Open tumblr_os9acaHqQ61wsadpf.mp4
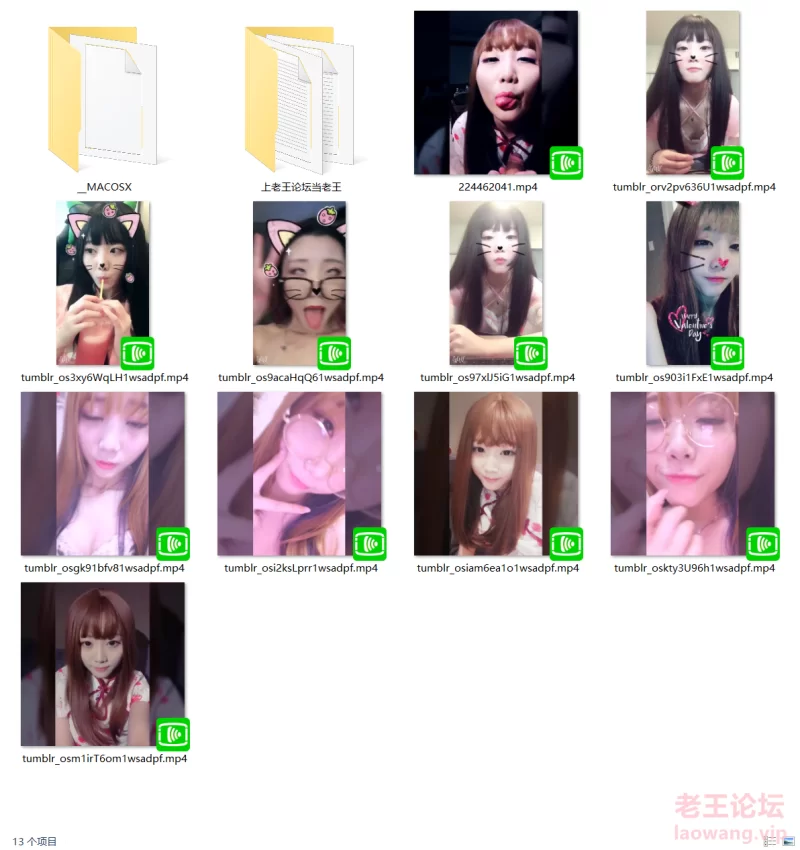Image resolution: width=800 pixels, height=850 pixels. (300, 283)
